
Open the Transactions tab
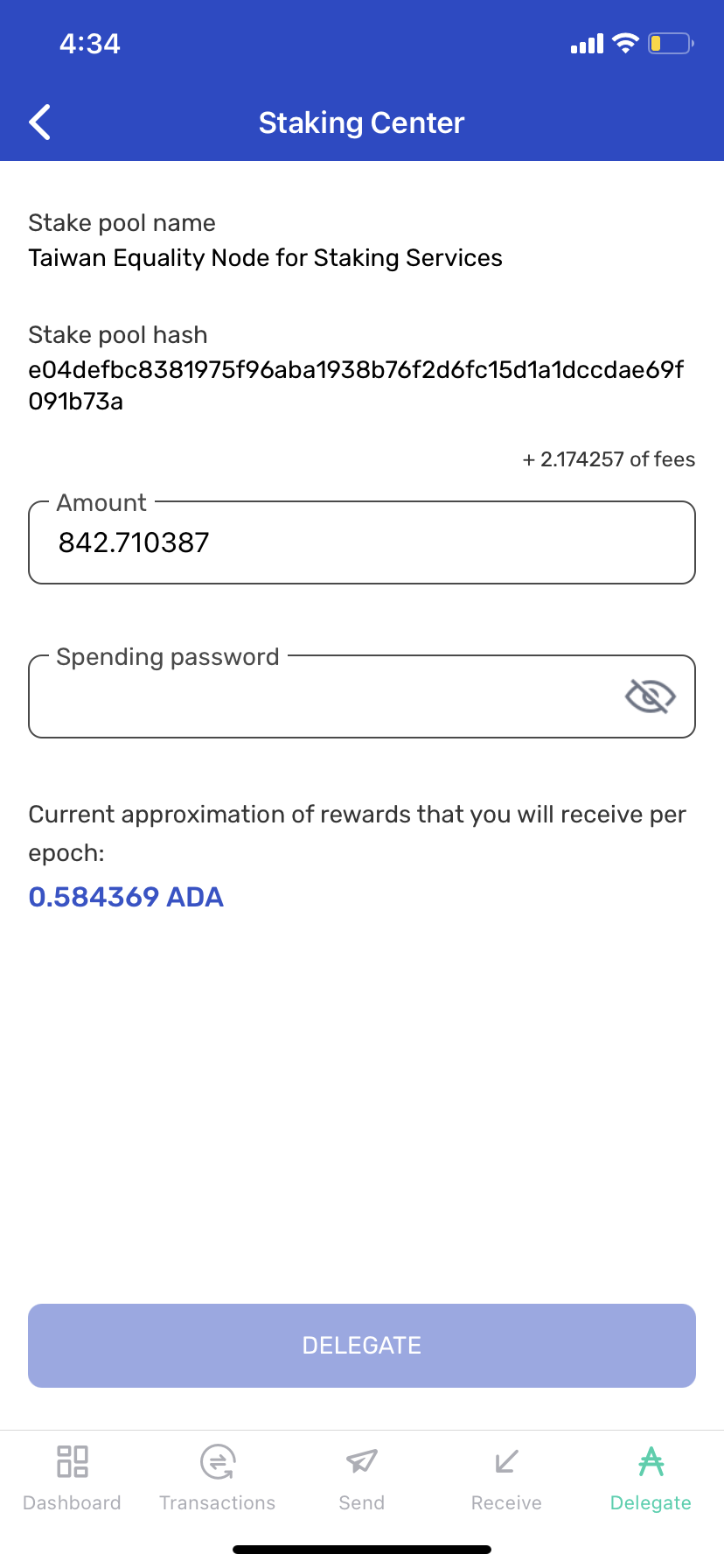(217, 1478)
